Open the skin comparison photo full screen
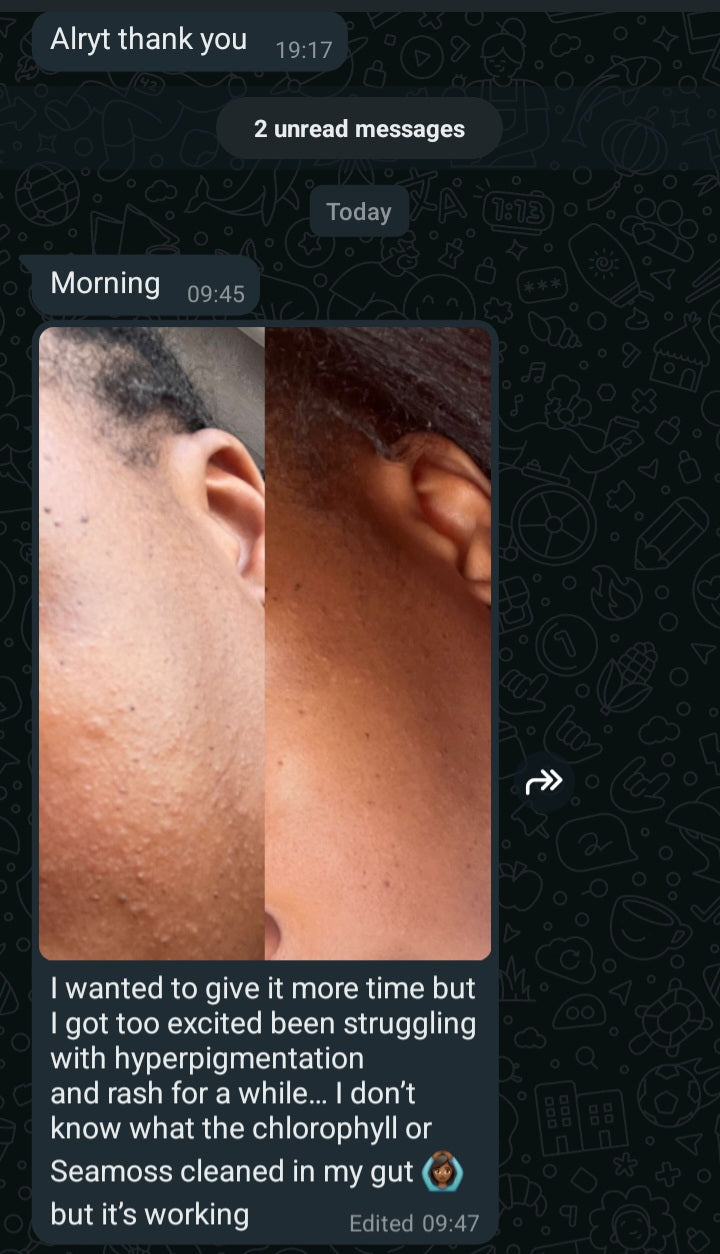 [x=265, y=642]
